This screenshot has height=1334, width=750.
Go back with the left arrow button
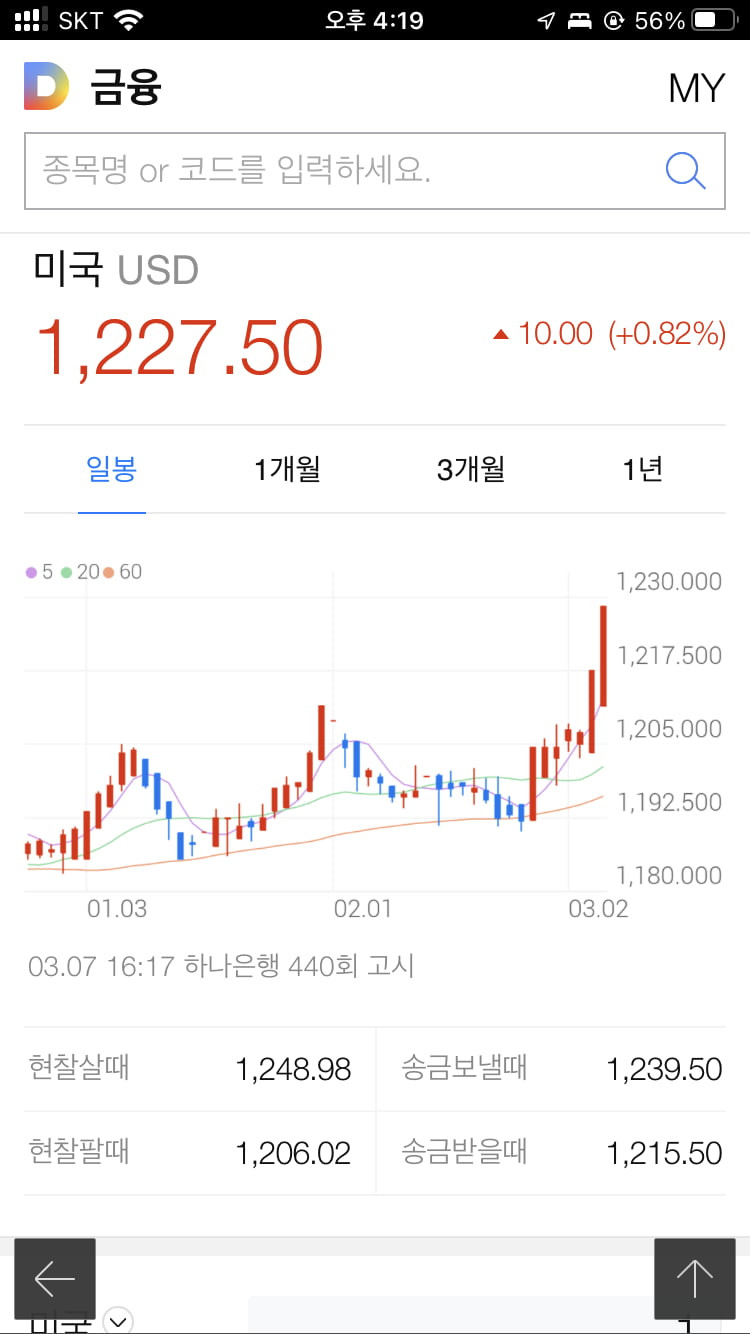coord(55,1279)
